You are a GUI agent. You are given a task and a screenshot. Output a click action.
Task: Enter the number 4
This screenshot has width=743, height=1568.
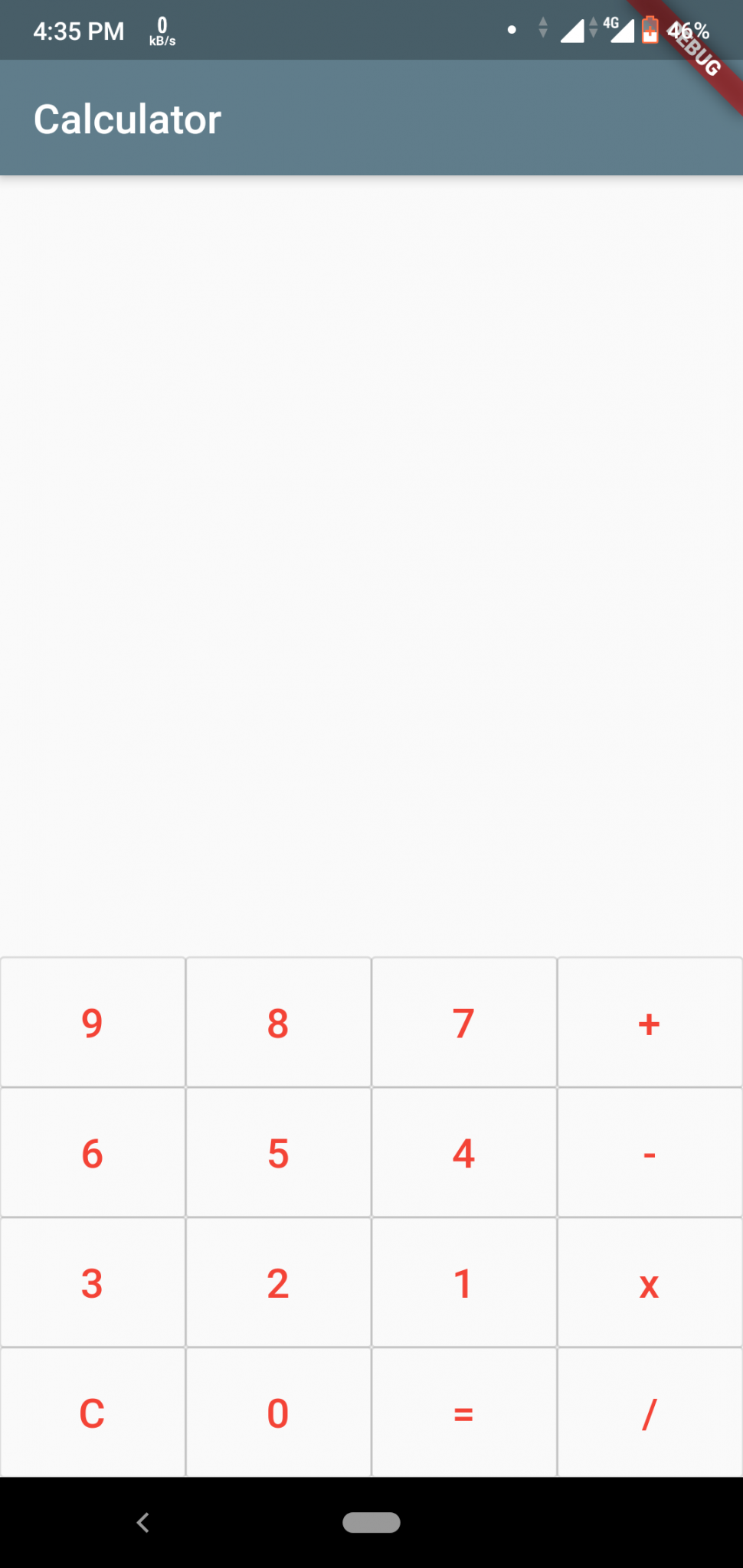click(463, 1152)
